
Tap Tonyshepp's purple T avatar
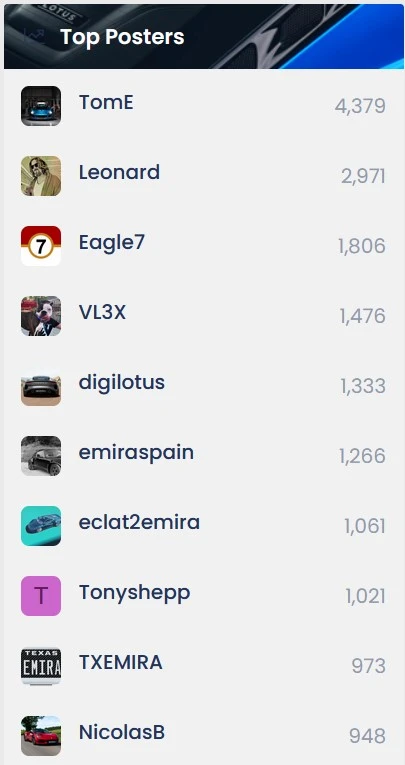point(41,596)
